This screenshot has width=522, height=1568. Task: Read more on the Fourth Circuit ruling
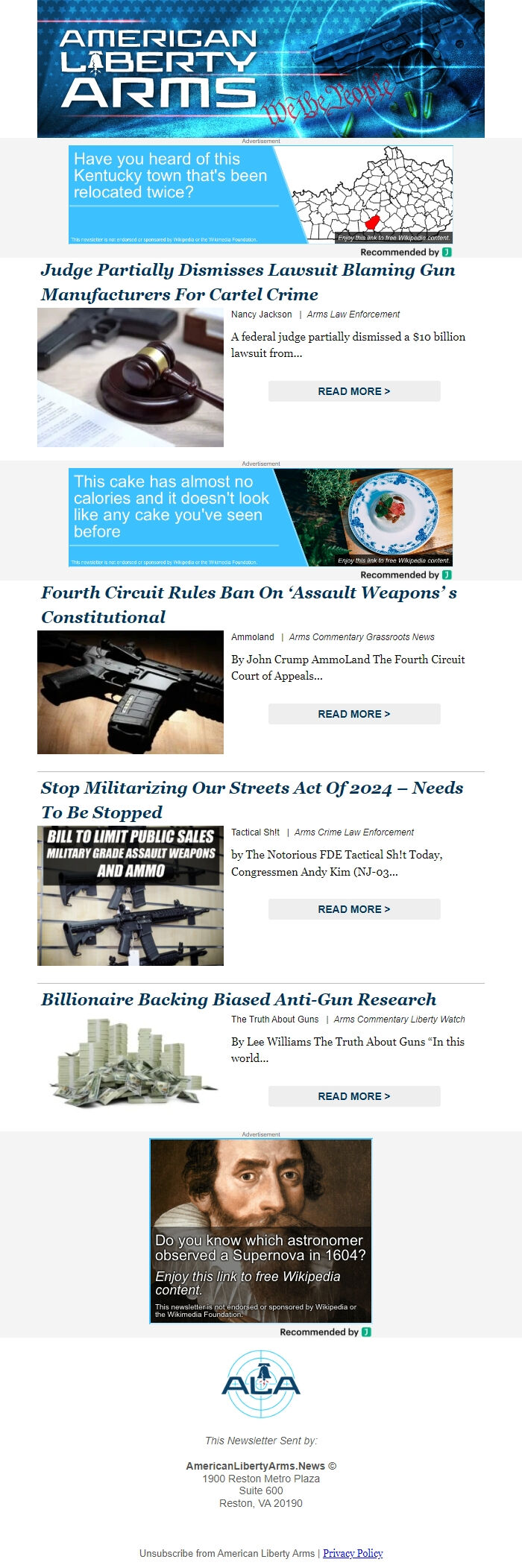tap(353, 714)
